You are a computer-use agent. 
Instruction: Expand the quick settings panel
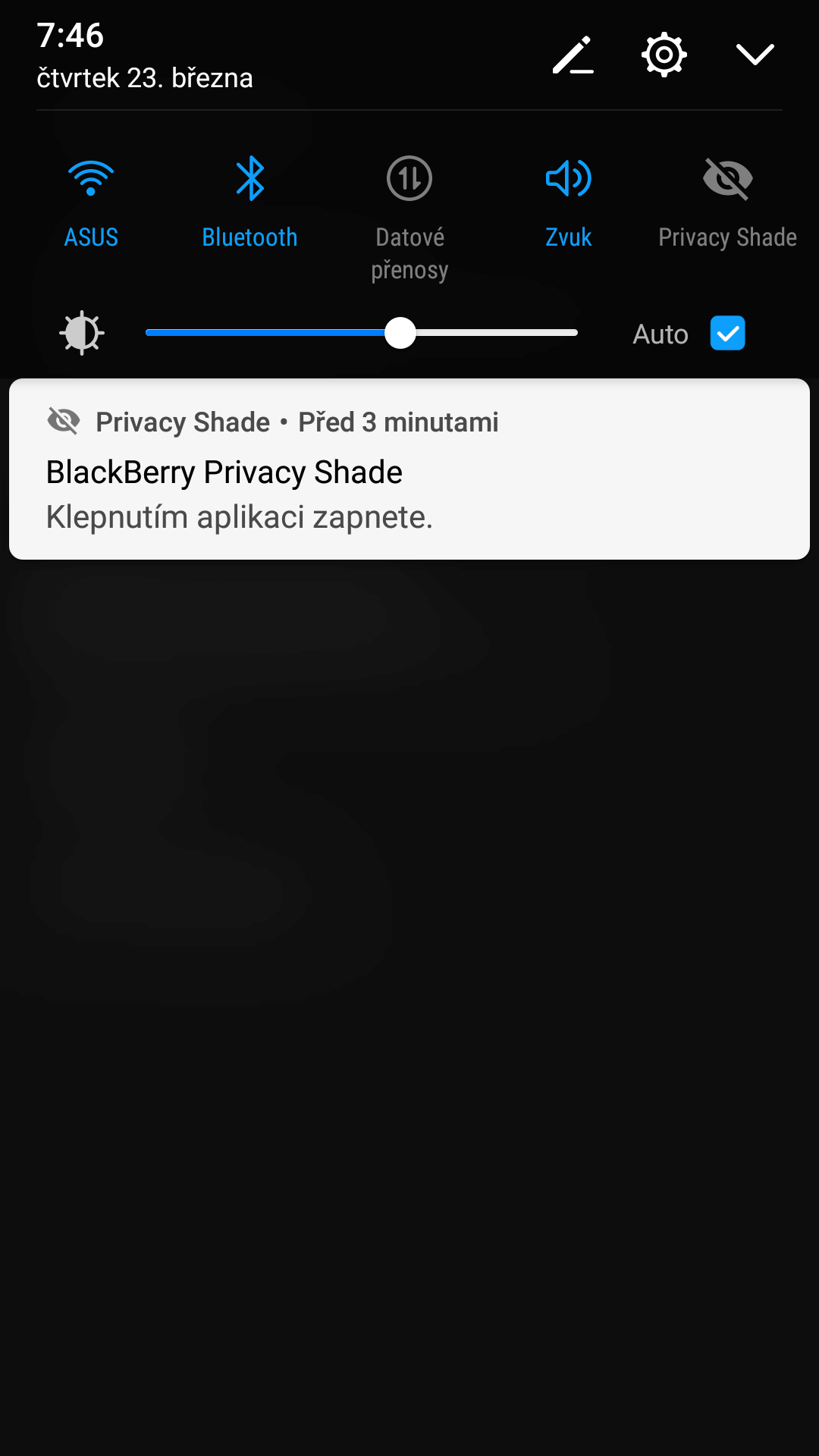755,55
